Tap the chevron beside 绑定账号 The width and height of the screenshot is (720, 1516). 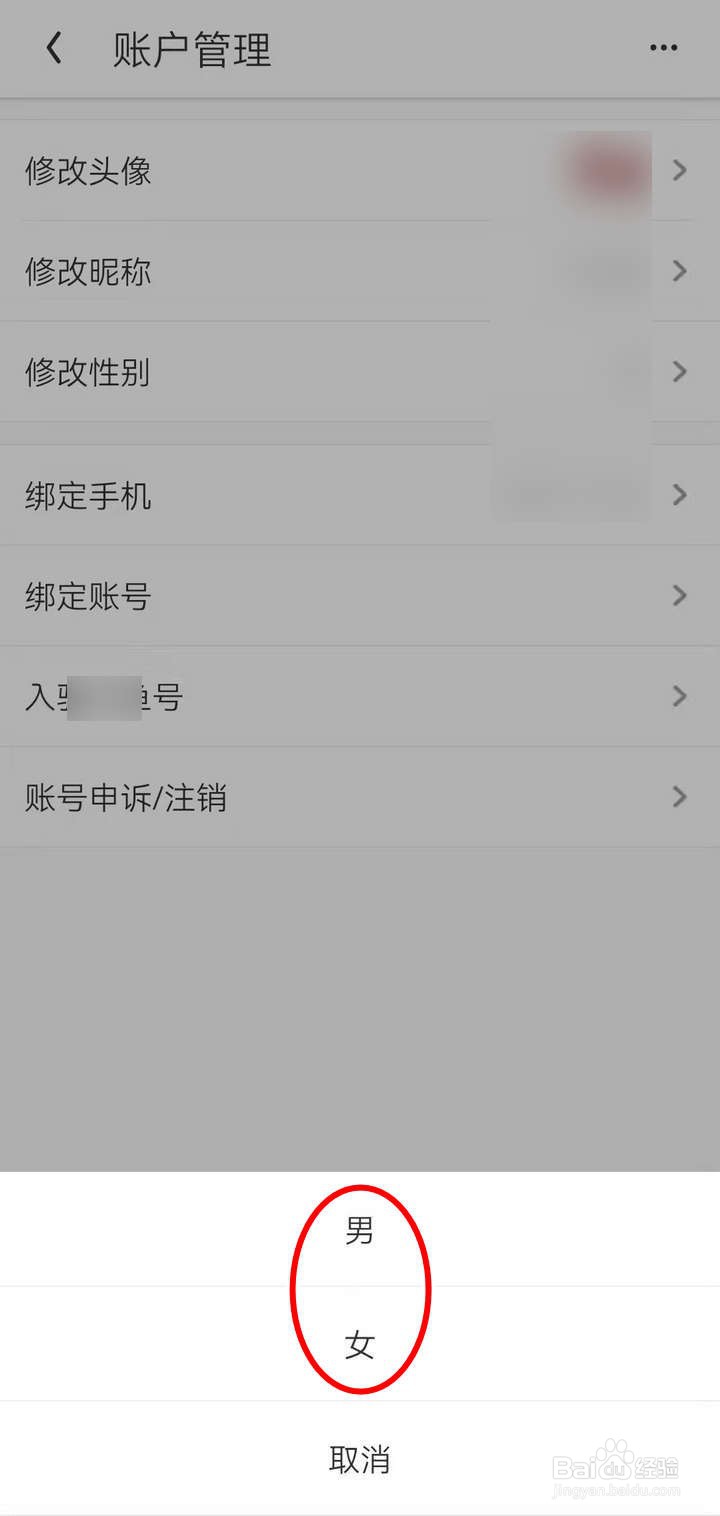click(680, 596)
